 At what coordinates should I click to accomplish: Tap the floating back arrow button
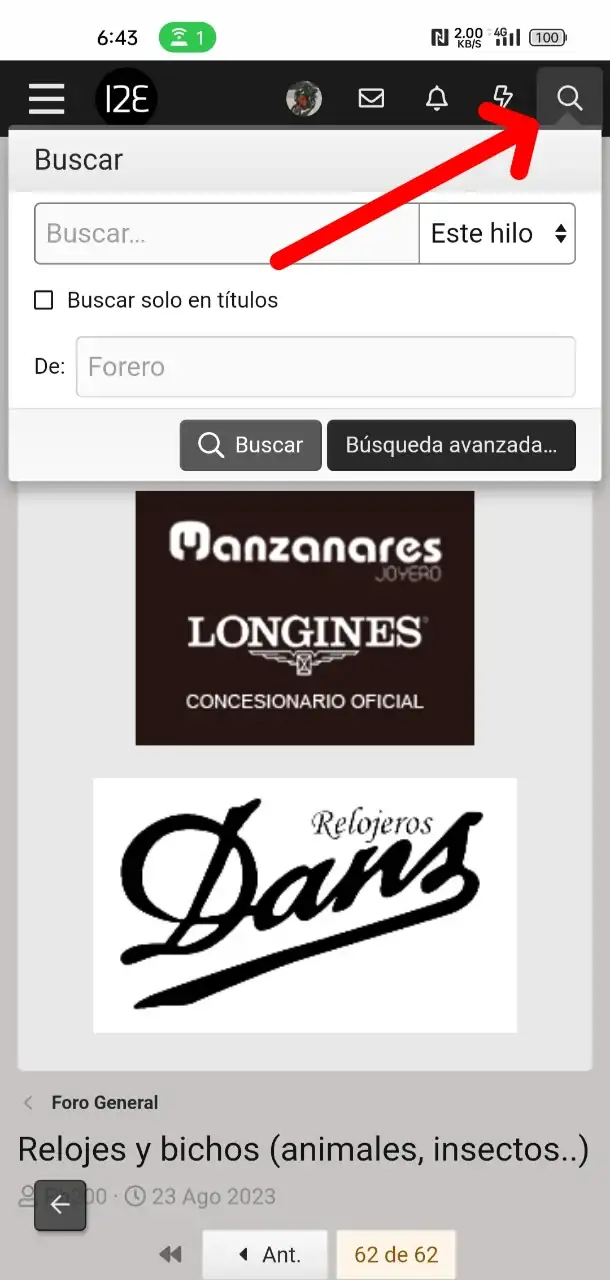(x=60, y=1205)
